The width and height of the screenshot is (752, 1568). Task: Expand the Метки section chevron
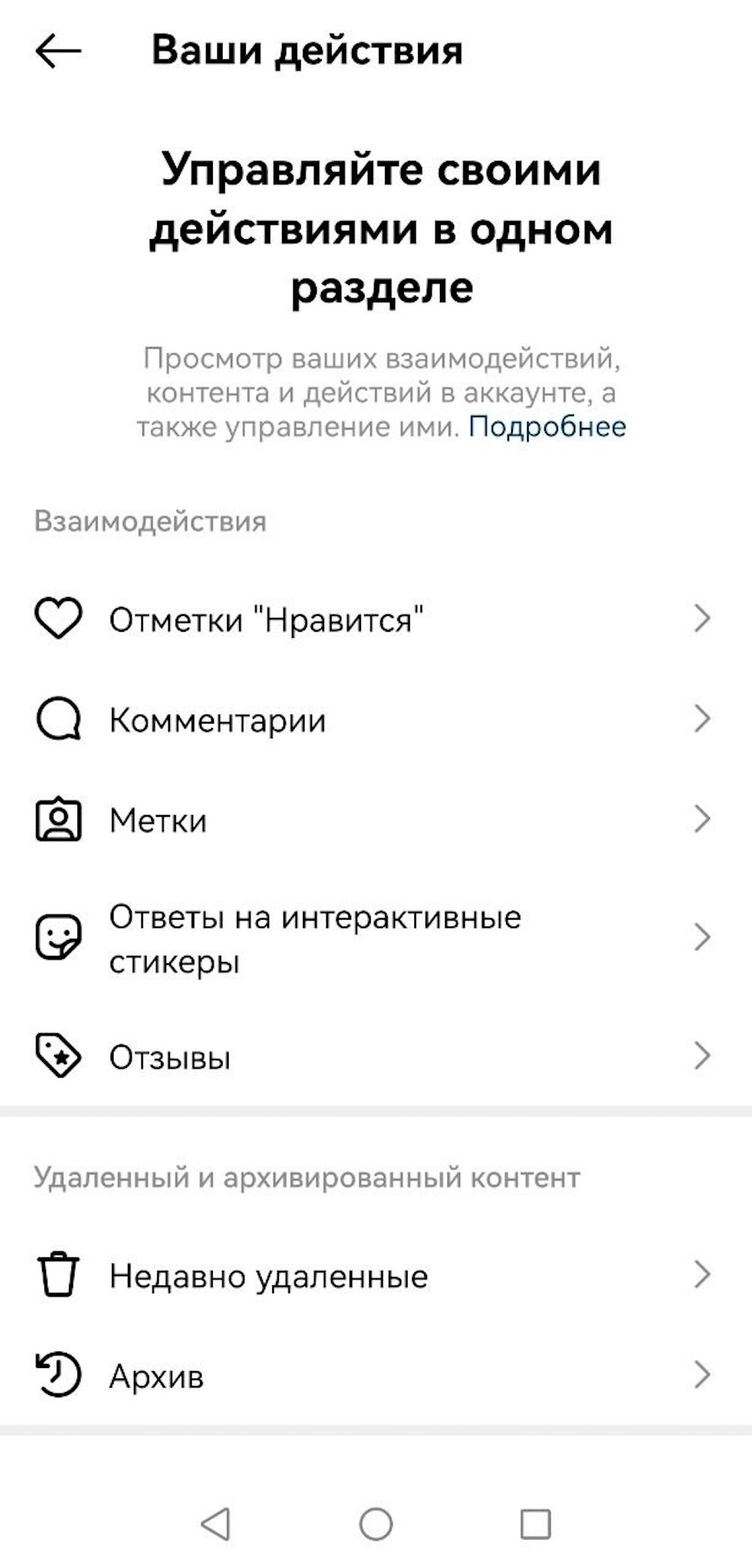702,820
